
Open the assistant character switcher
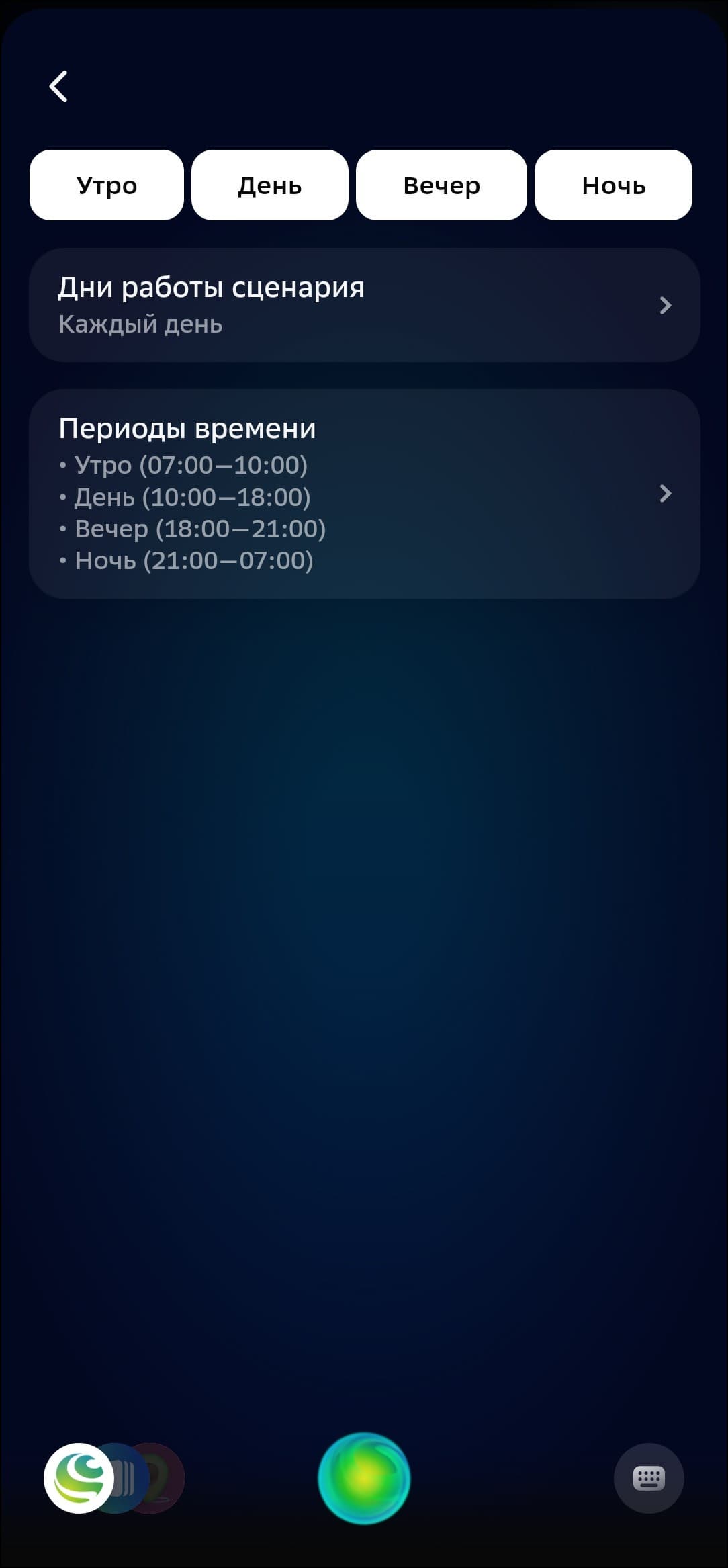(x=79, y=1478)
